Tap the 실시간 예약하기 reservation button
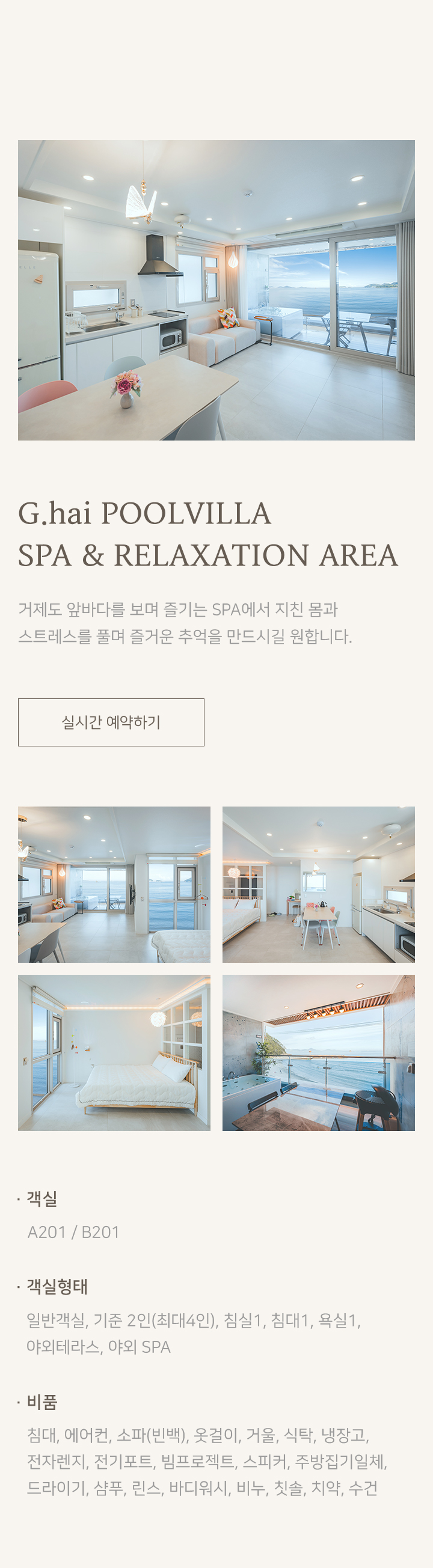Screen dimensions: 433x1568 click(111, 722)
